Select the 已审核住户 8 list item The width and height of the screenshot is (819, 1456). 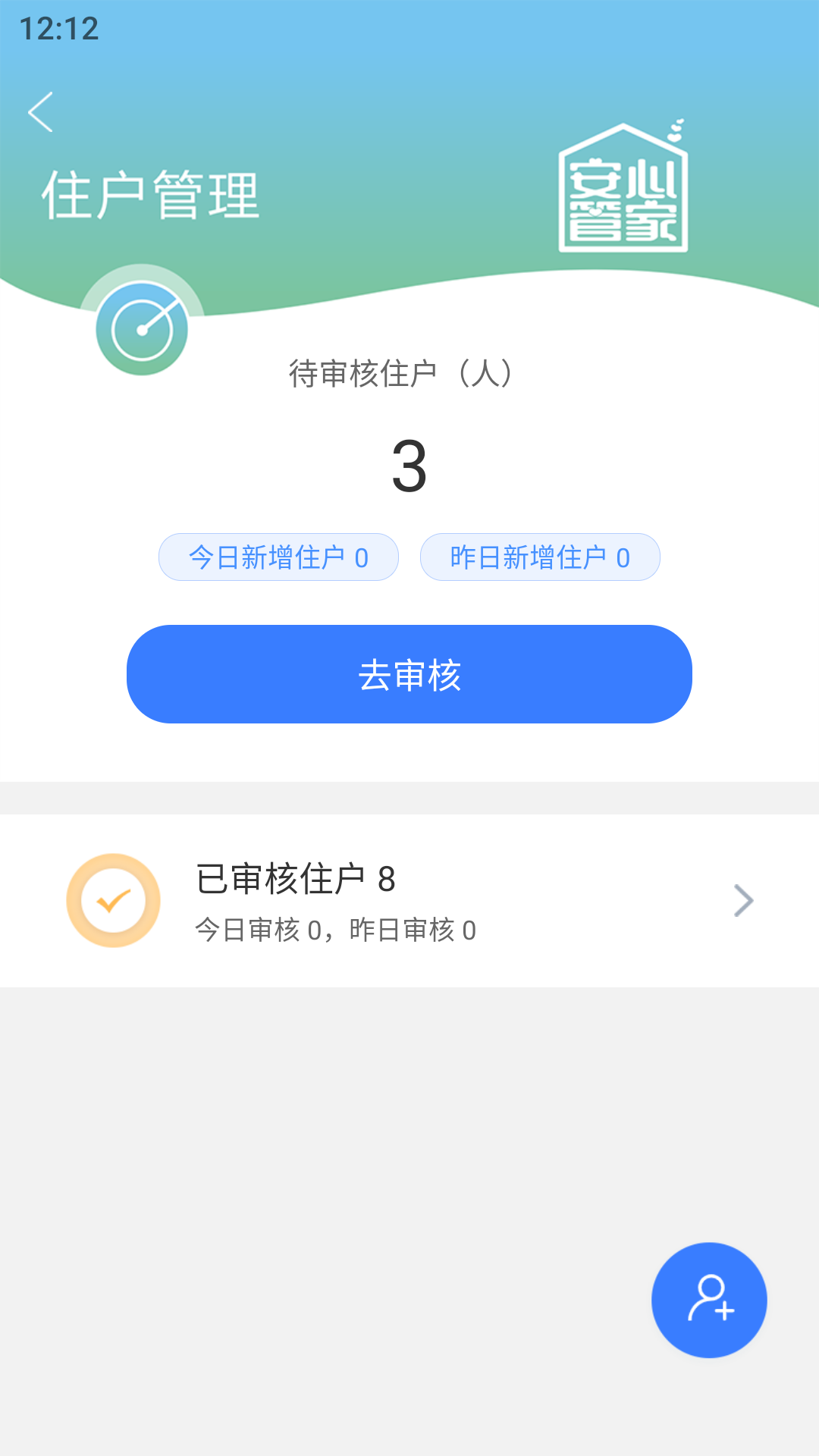click(x=409, y=900)
